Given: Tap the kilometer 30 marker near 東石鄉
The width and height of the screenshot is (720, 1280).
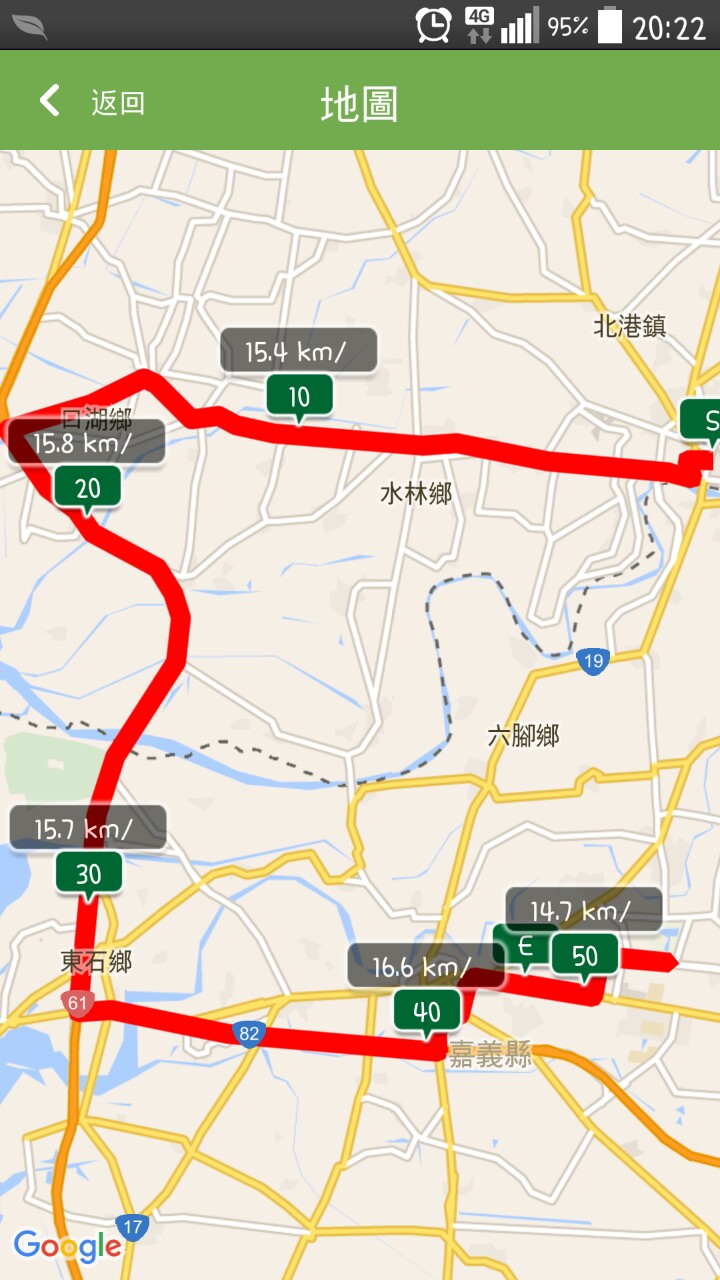Looking at the screenshot, I should [89, 872].
